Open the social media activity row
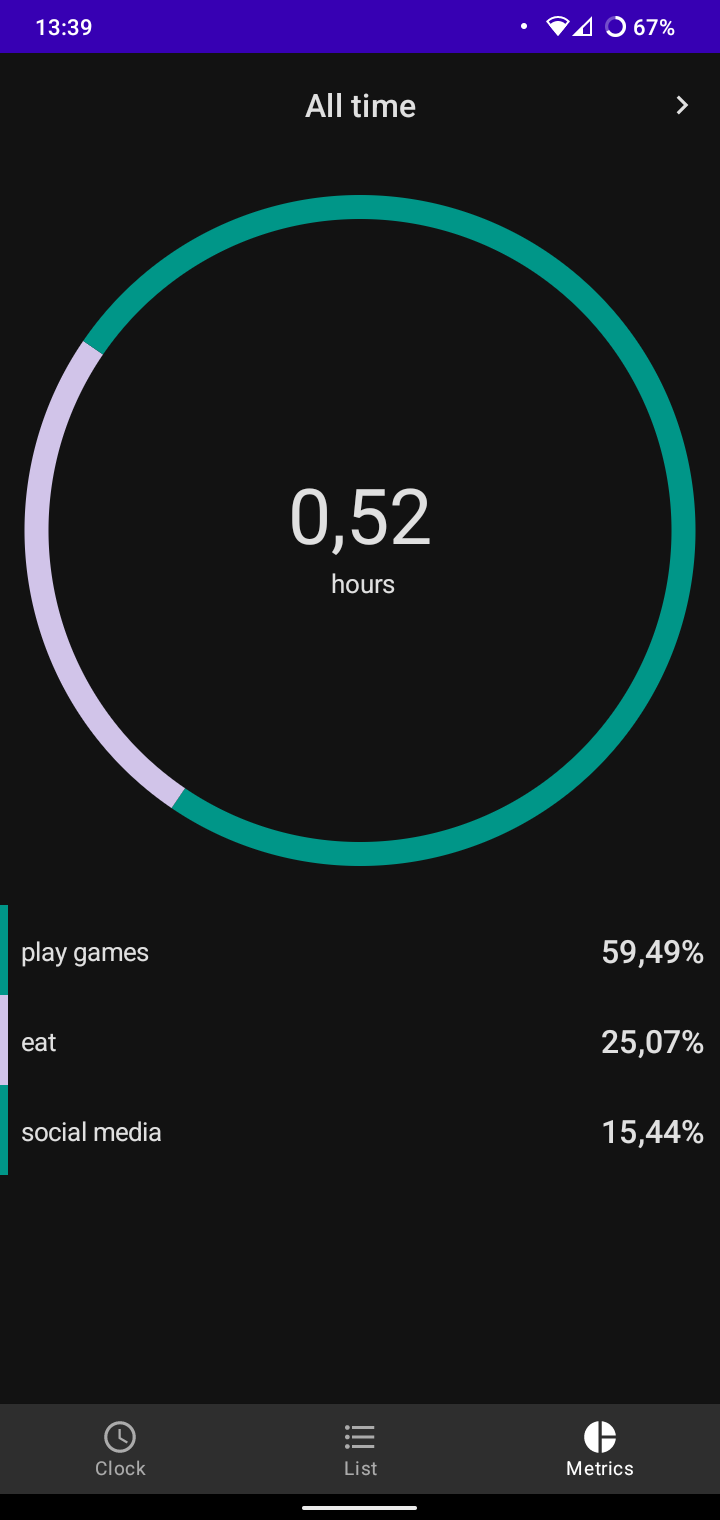This screenshot has width=720, height=1520. click(360, 1131)
